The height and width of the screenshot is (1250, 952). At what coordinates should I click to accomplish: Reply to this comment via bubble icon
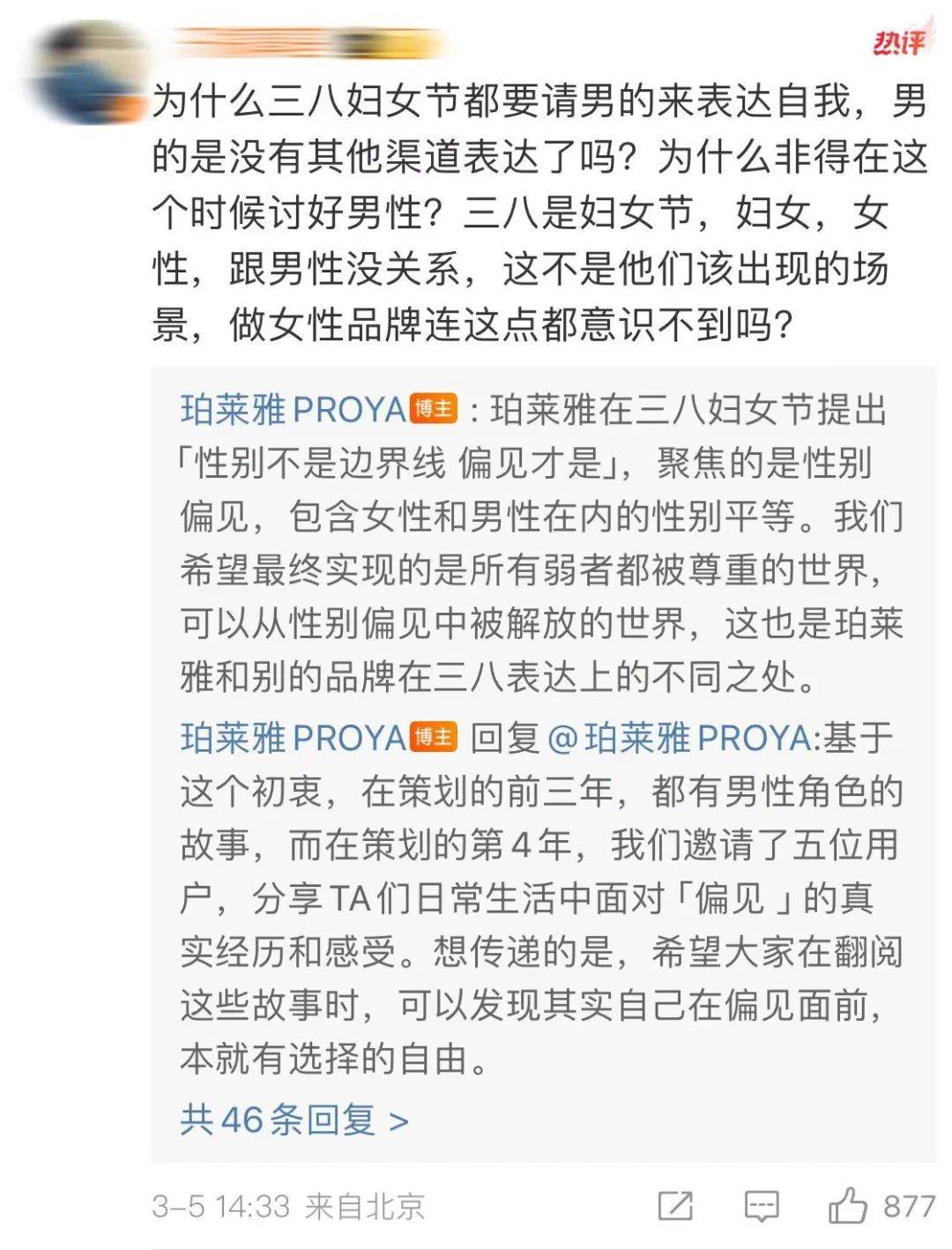[762, 1205]
